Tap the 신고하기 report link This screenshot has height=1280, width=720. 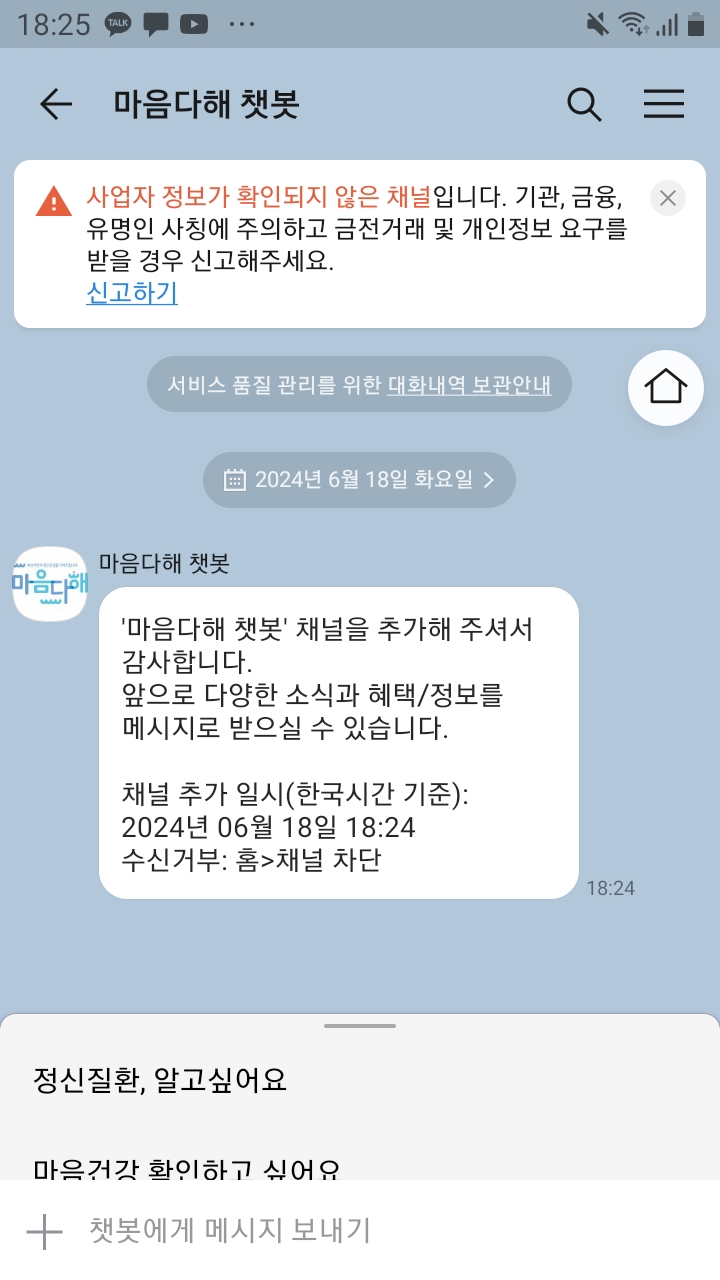click(x=132, y=293)
